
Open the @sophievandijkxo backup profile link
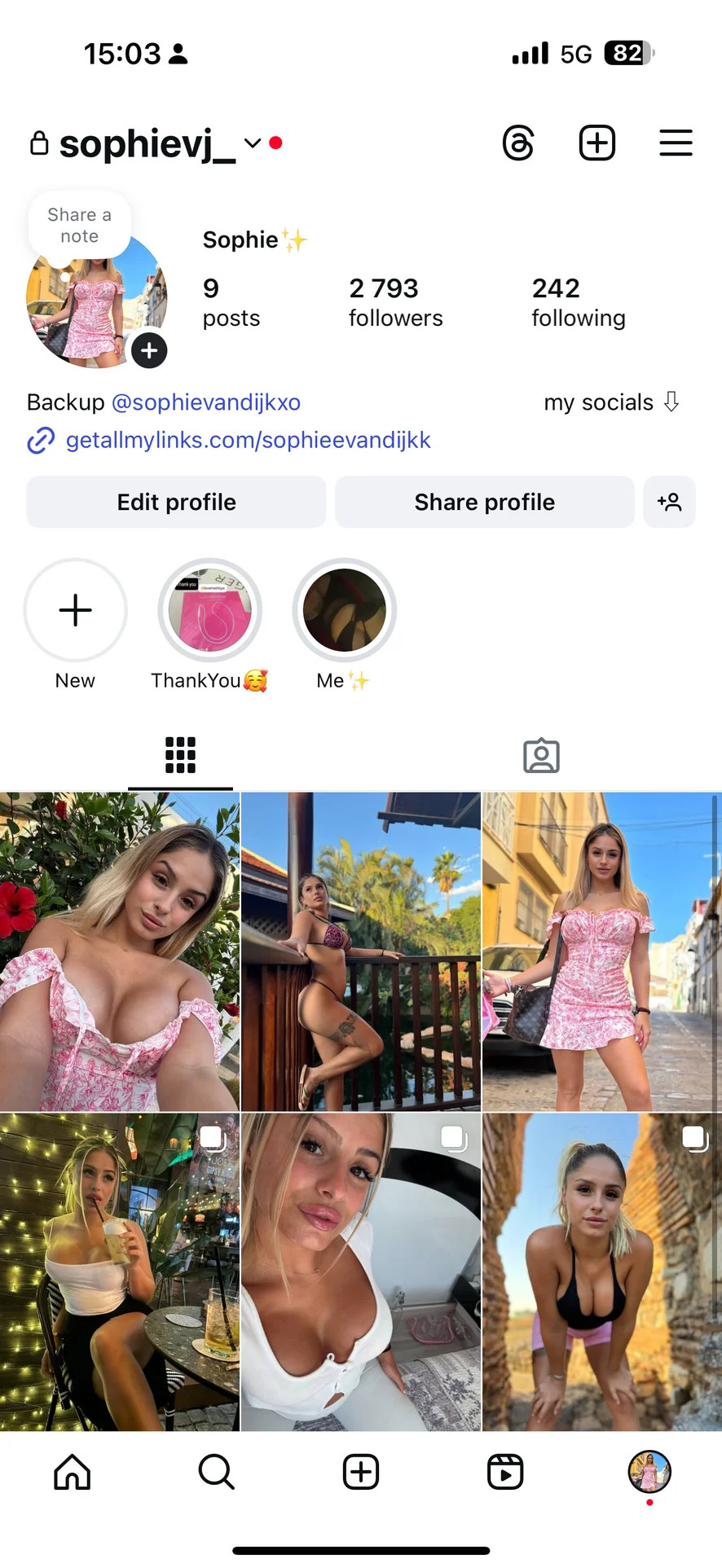click(205, 402)
